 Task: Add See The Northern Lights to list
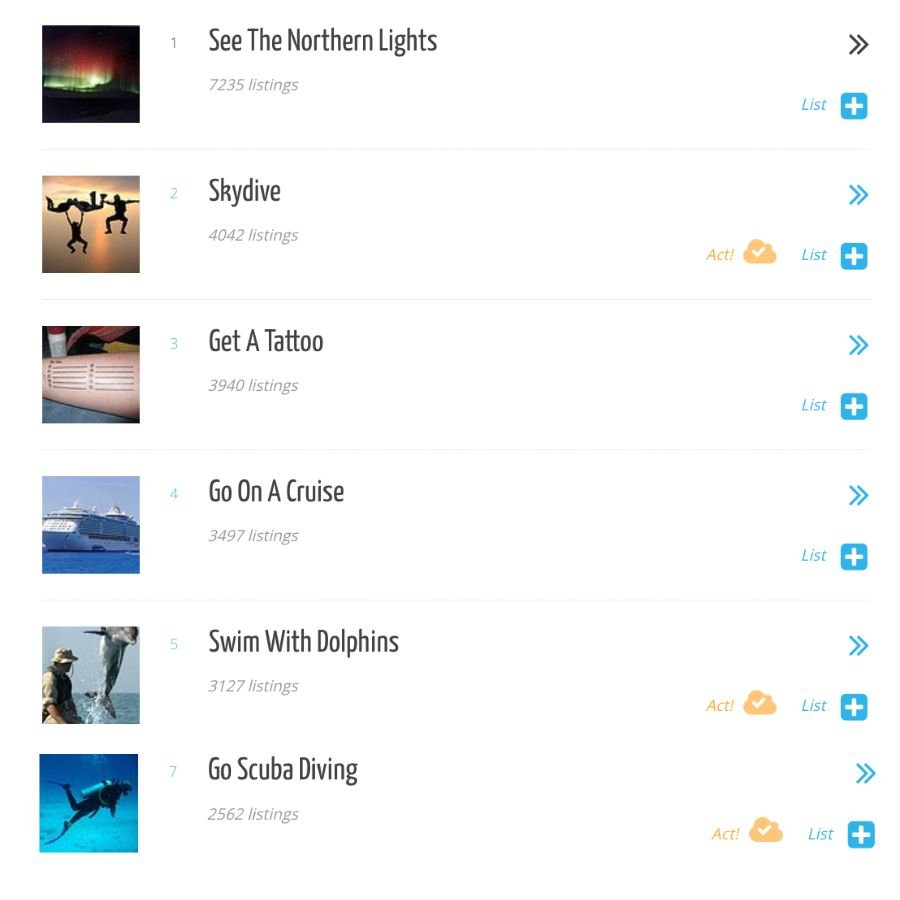pyautogui.click(x=853, y=106)
